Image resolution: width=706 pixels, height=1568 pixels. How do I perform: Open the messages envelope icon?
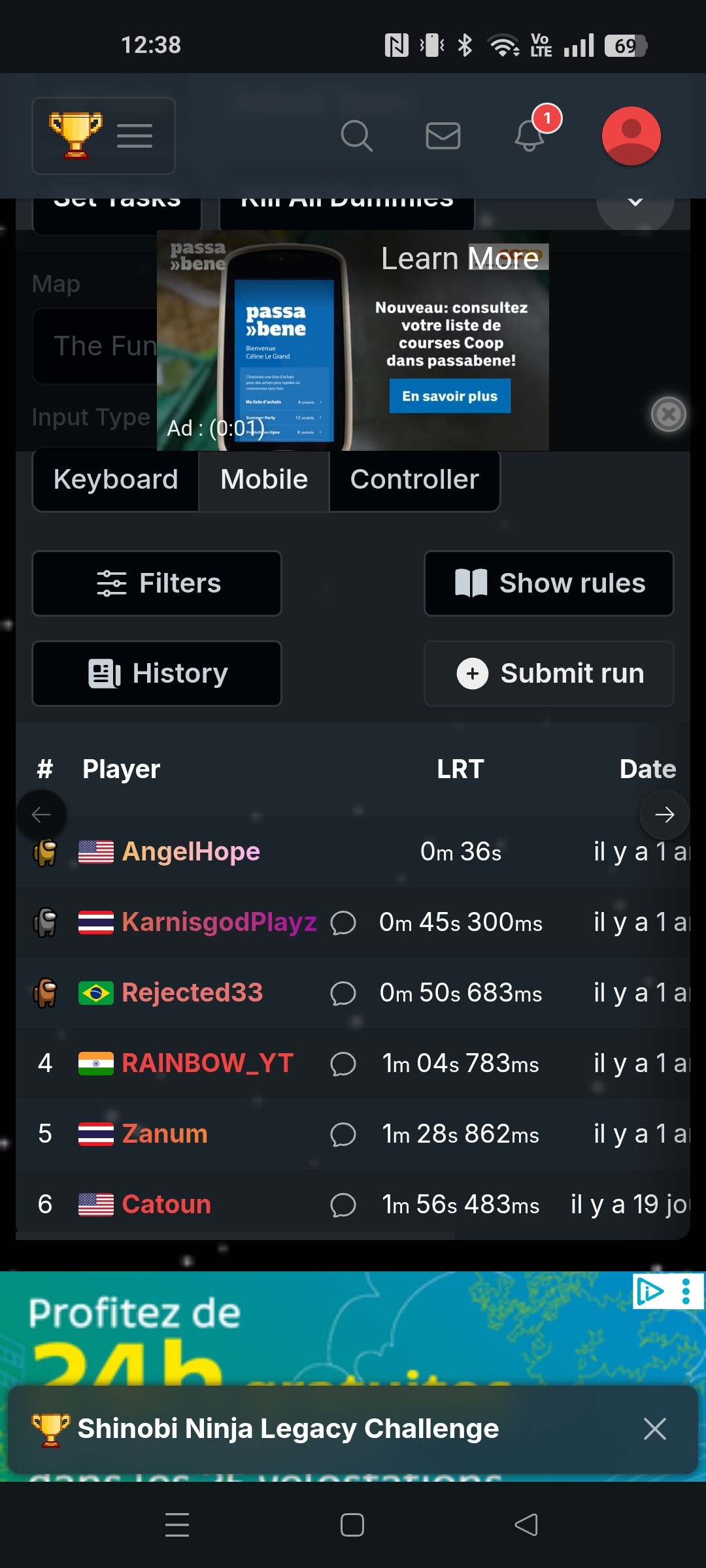point(443,136)
